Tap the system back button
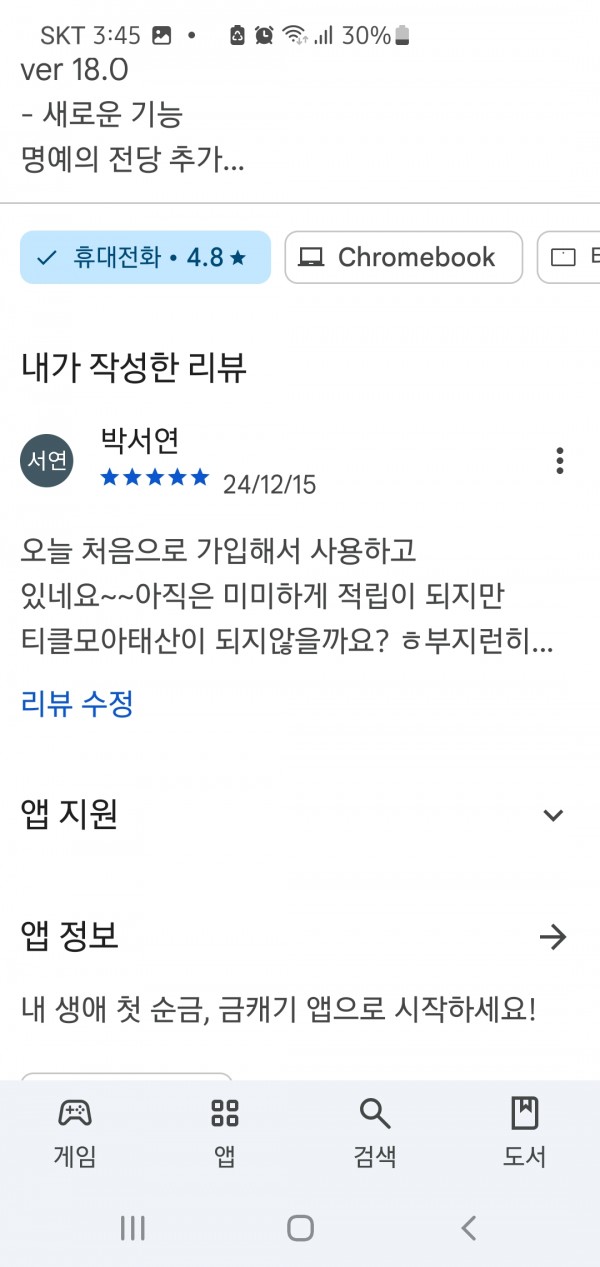Image resolution: width=600 pixels, height=1267 pixels. [468, 1228]
